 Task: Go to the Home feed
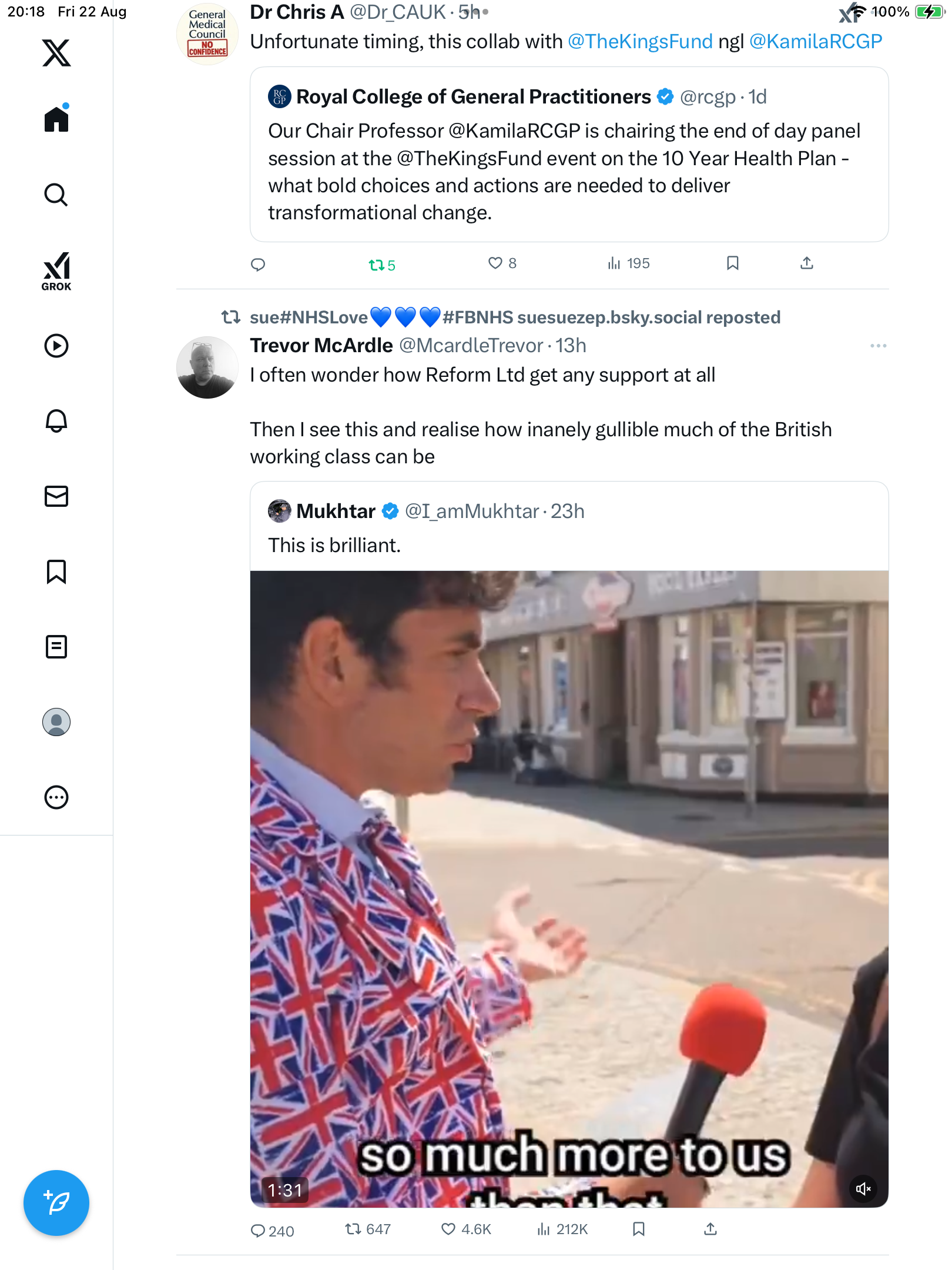pos(56,119)
